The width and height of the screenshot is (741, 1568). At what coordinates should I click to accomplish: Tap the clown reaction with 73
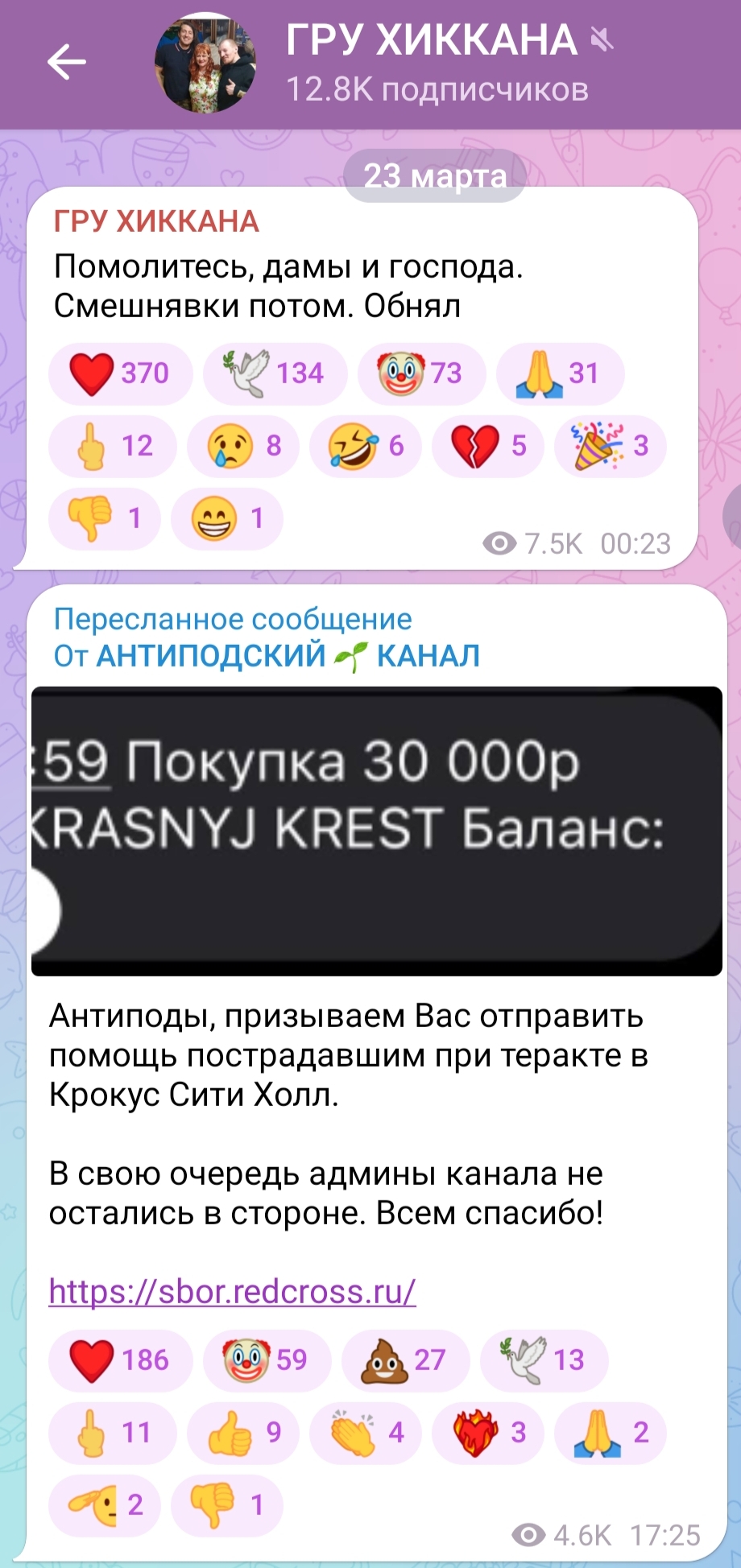pyautogui.click(x=422, y=373)
